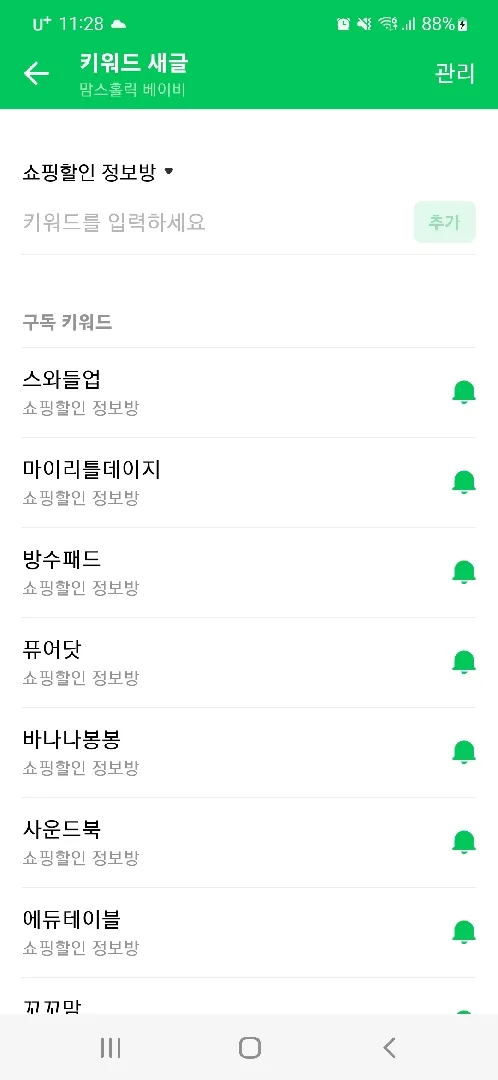The width and height of the screenshot is (498, 1080).
Task: Toggle the notification bell for 사운드북
Action: point(464,842)
